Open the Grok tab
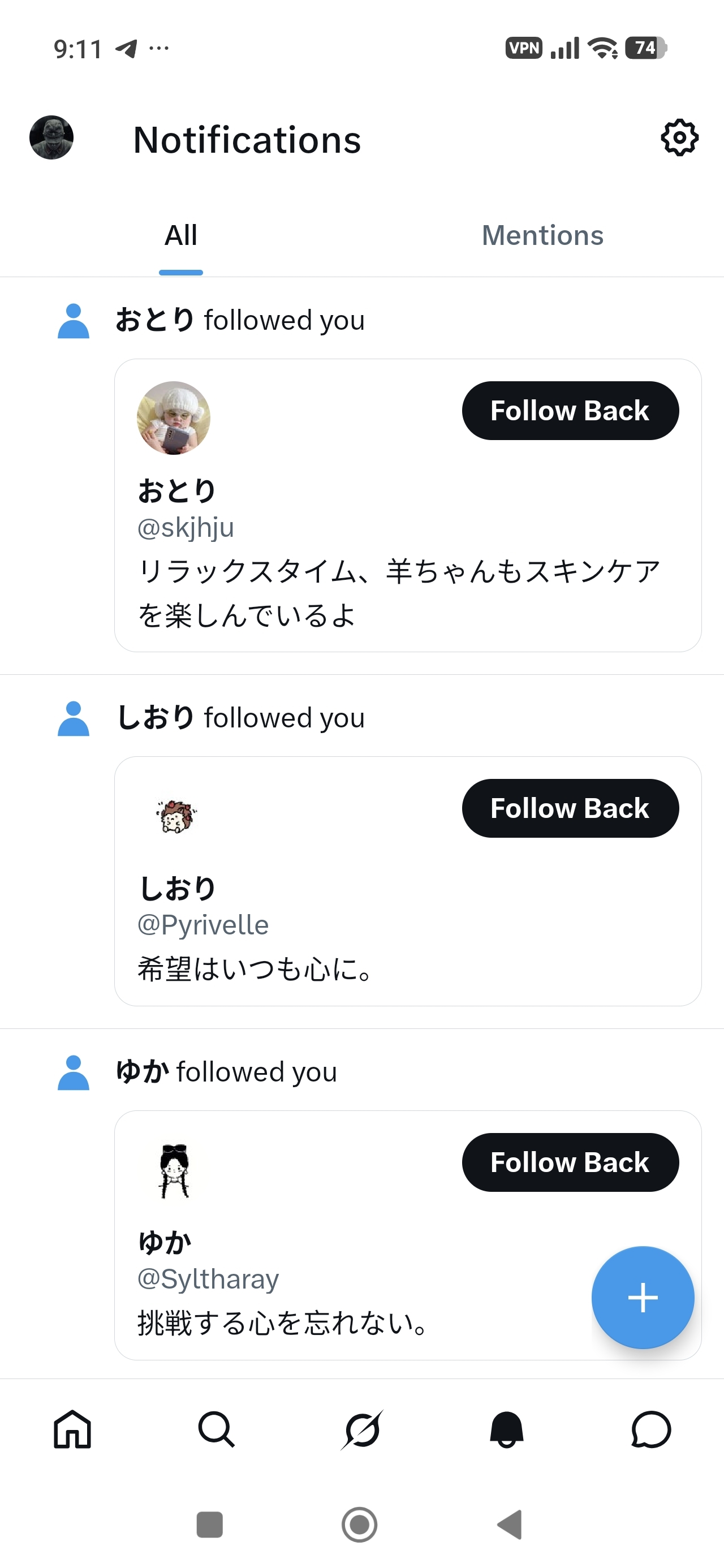This screenshot has height=1568, width=724. [x=361, y=1429]
